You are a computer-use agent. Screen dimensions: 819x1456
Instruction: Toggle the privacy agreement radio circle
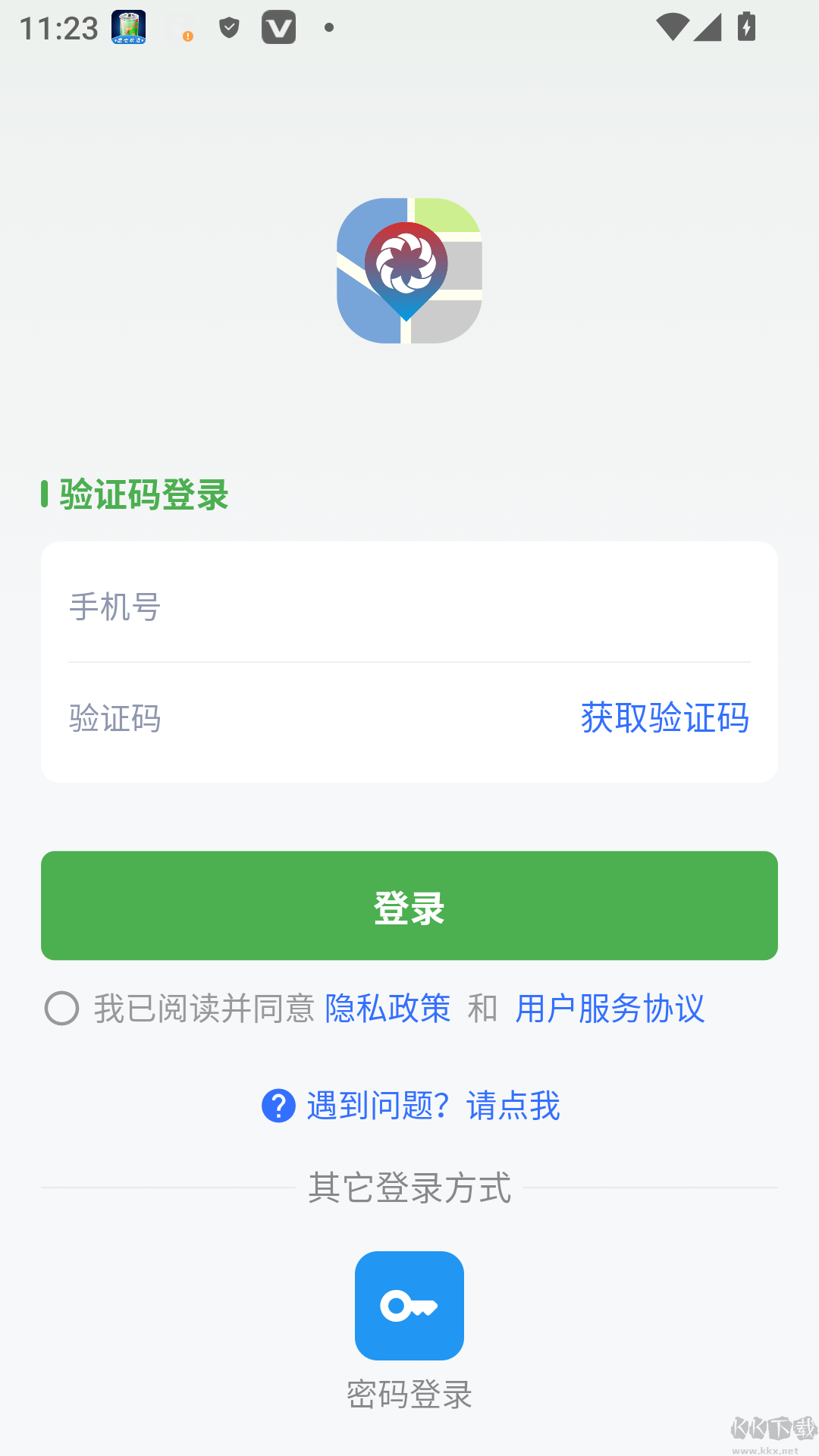(x=62, y=1009)
